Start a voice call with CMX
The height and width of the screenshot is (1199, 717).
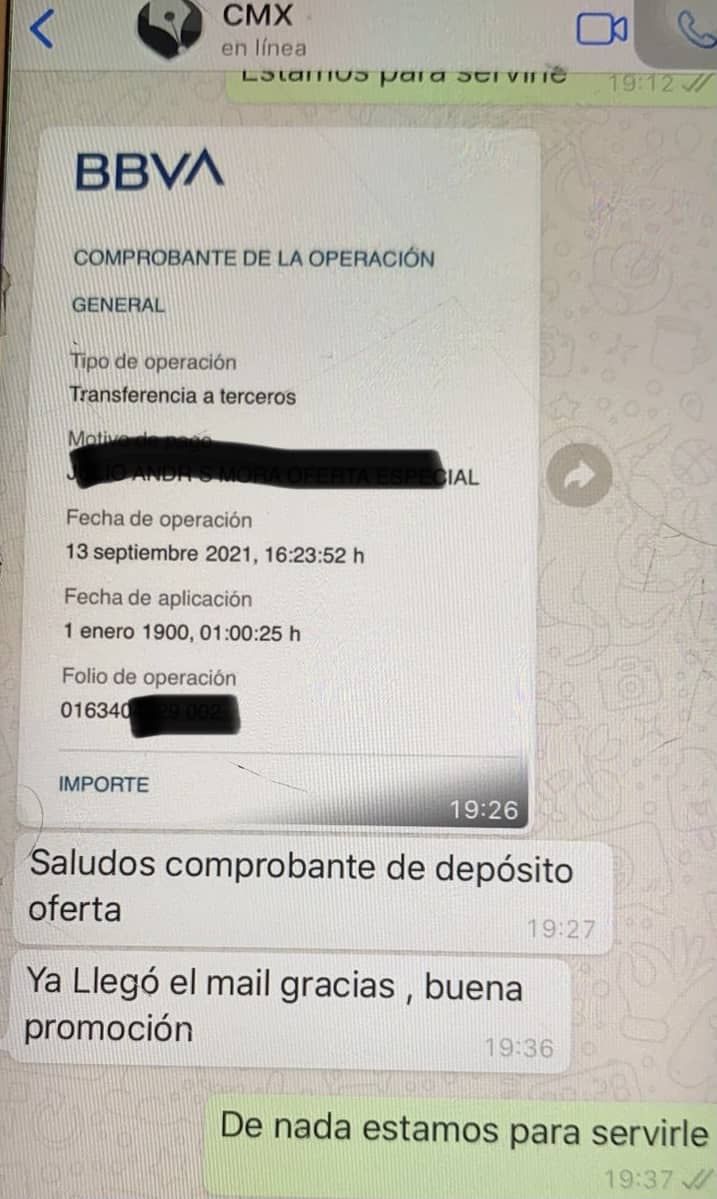tap(693, 30)
